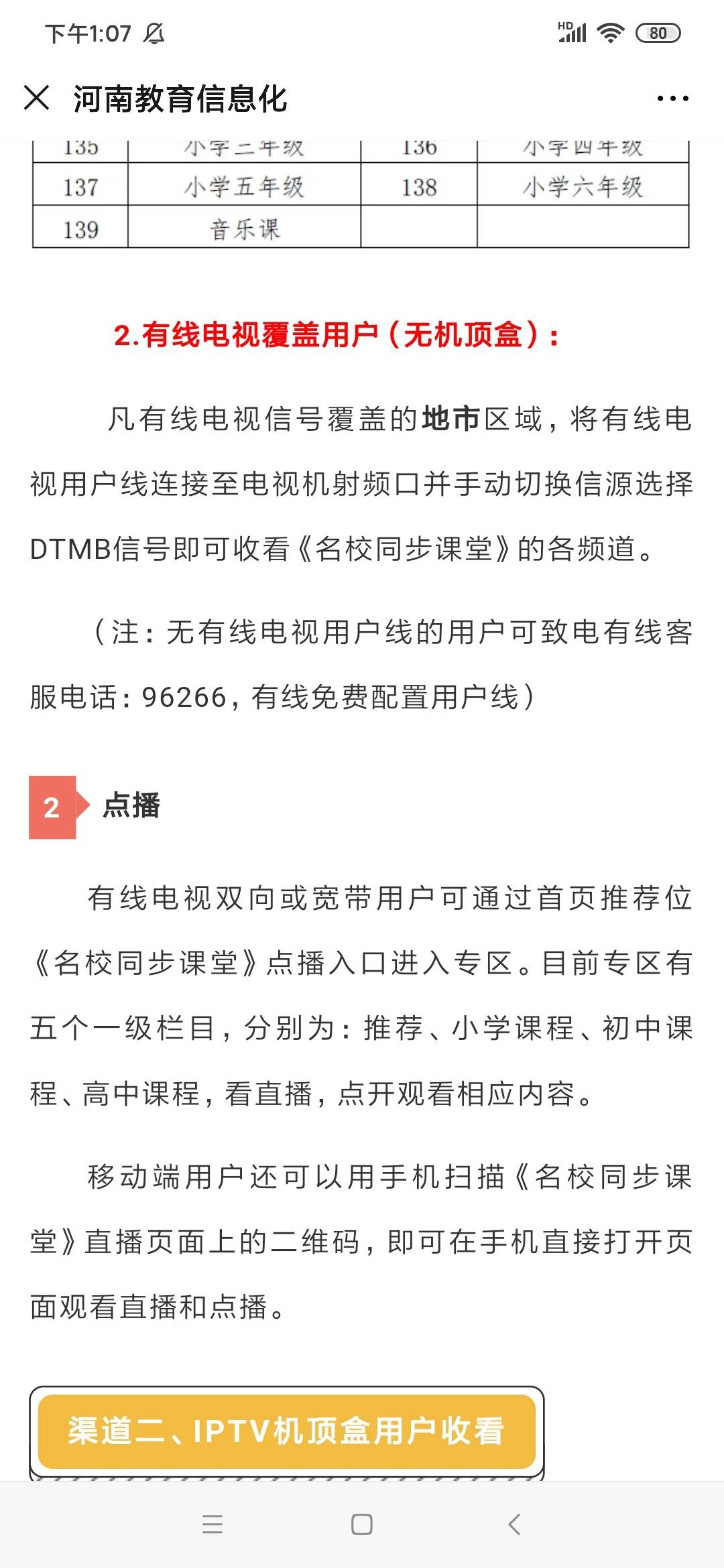
Task: Close the 河南教育信息化 article page
Action: 36,98
